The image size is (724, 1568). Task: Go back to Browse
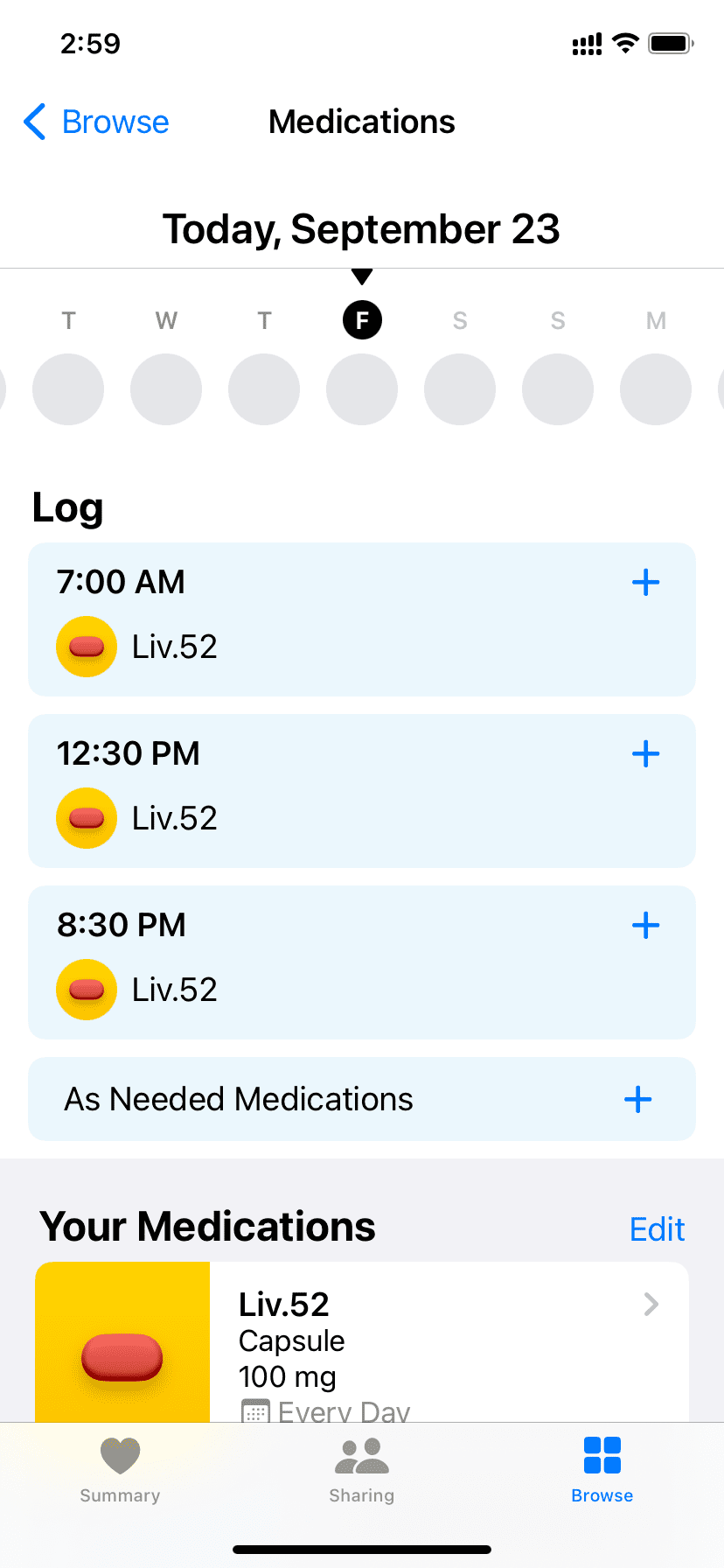tap(96, 122)
